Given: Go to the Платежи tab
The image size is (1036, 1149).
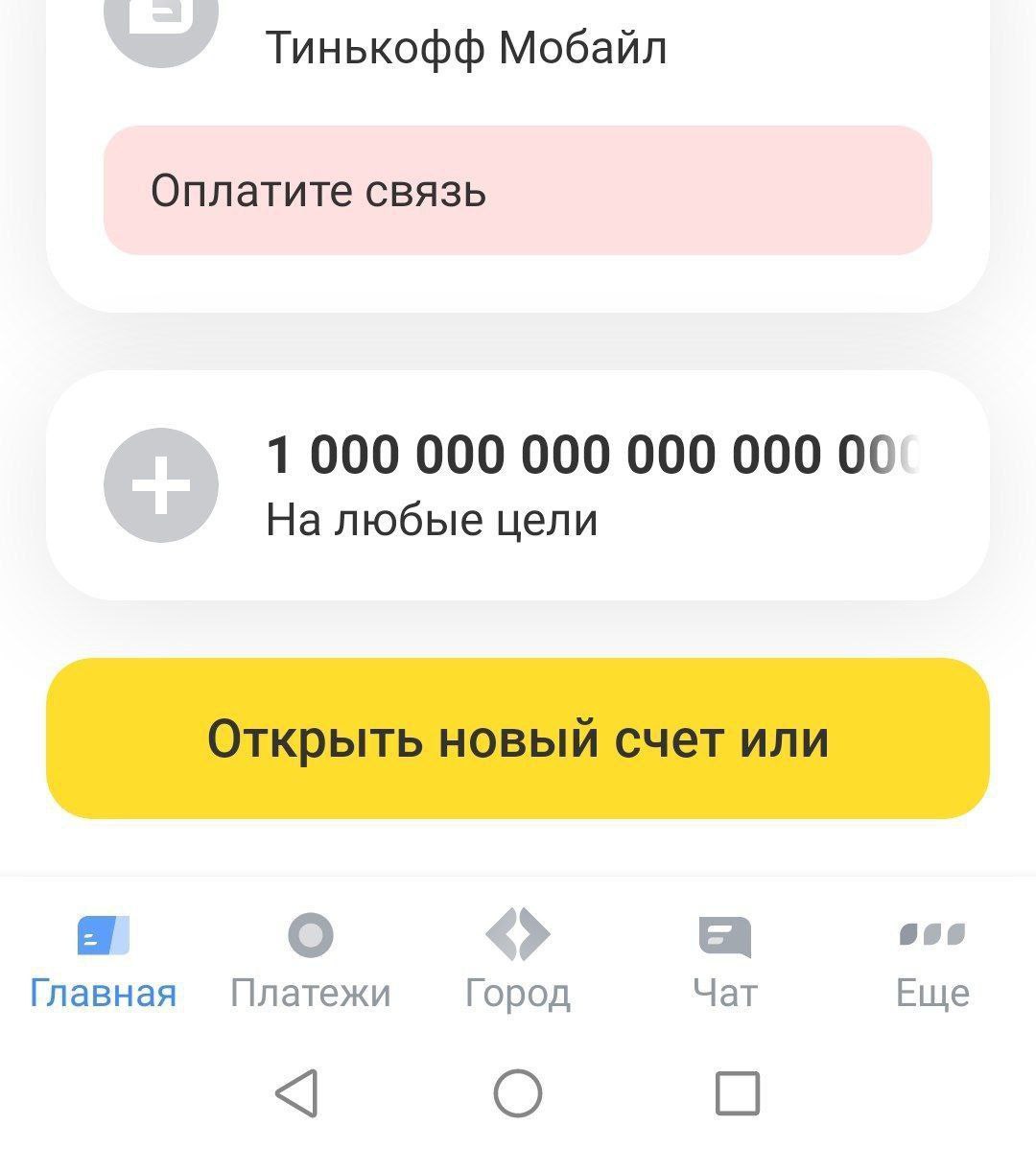Looking at the screenshot, I should tap(310, 961).
